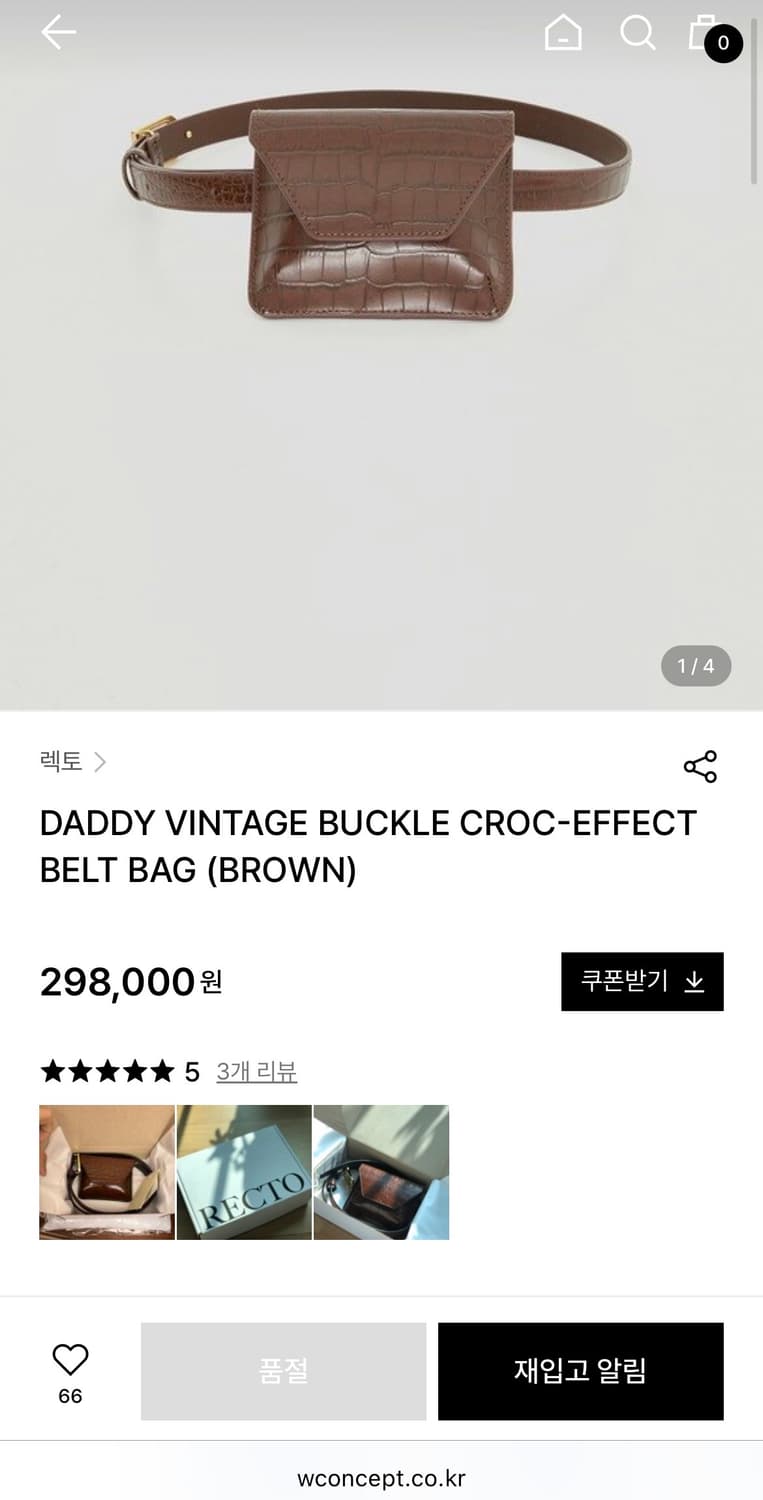
Task: Tap the download icon on 쿠폰받기 button
Action: tap(696, 982)
